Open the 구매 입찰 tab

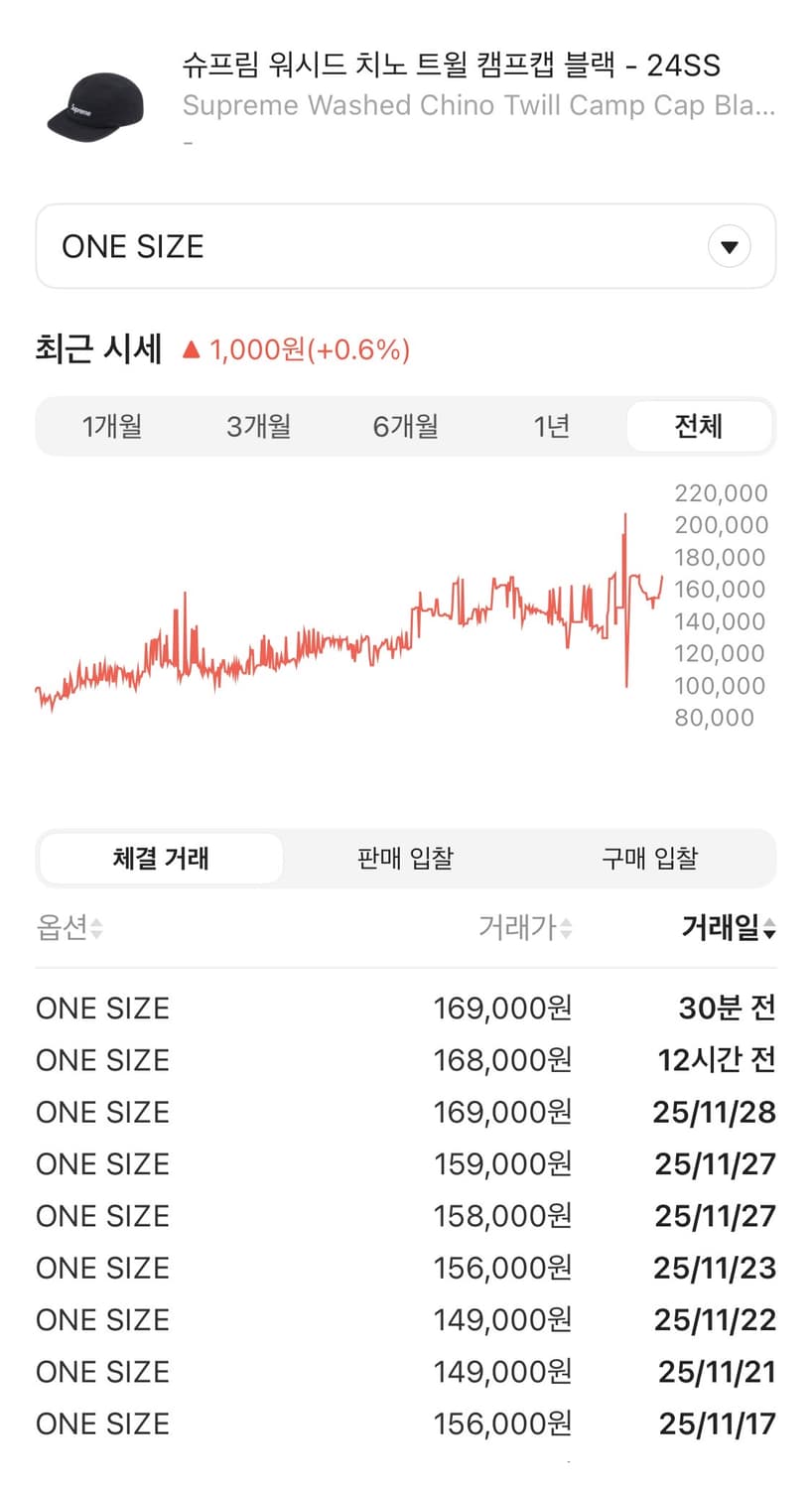(x=649, y=858)
